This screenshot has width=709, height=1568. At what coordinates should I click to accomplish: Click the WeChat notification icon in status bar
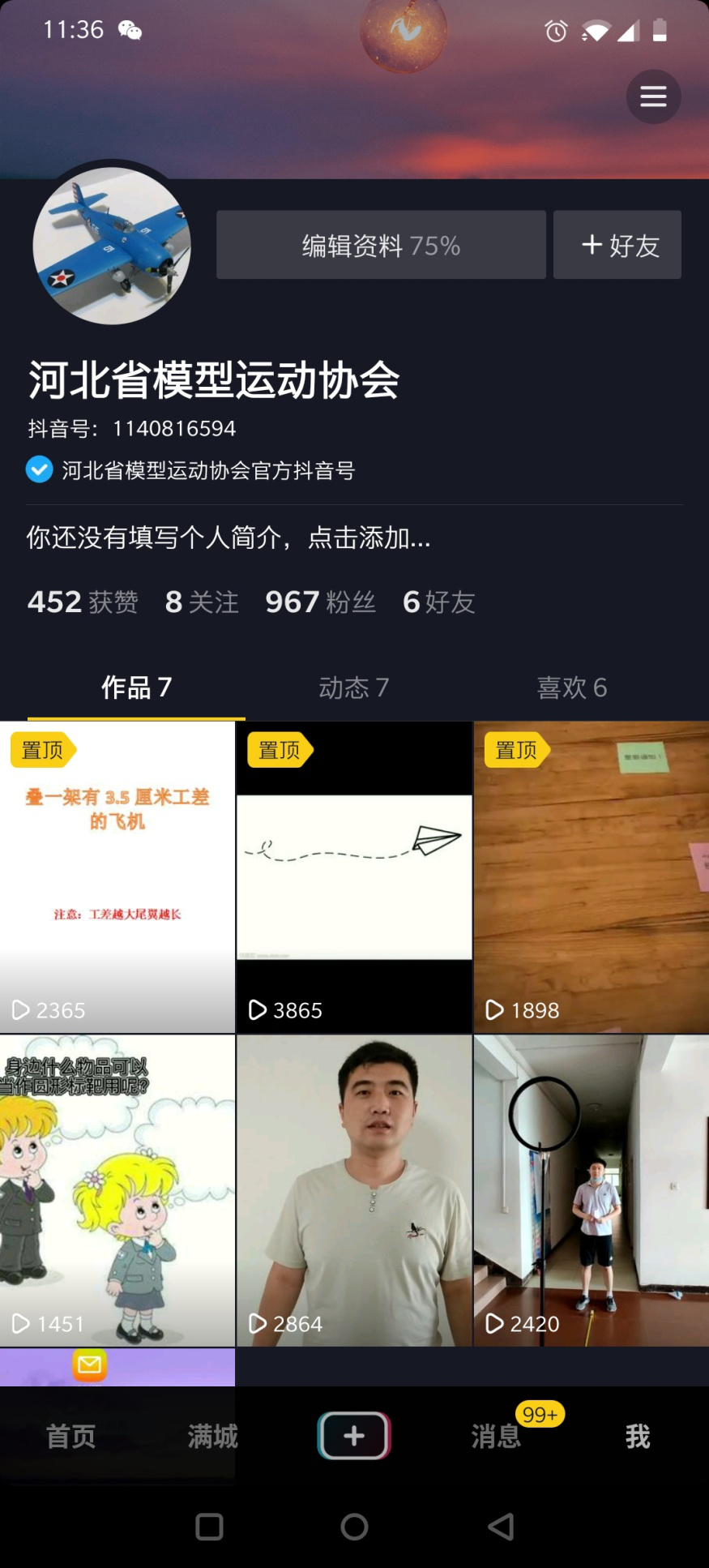(130, 30)
